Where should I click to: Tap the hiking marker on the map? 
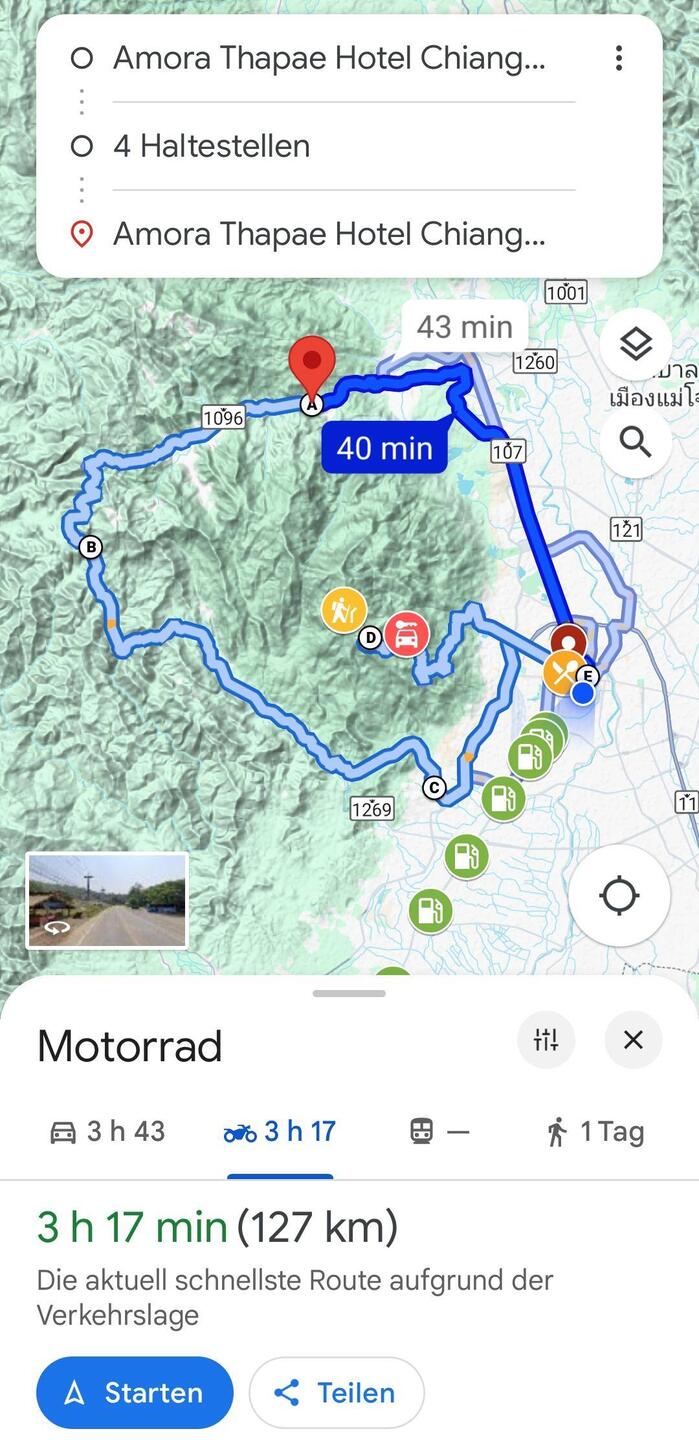[343, 611]
